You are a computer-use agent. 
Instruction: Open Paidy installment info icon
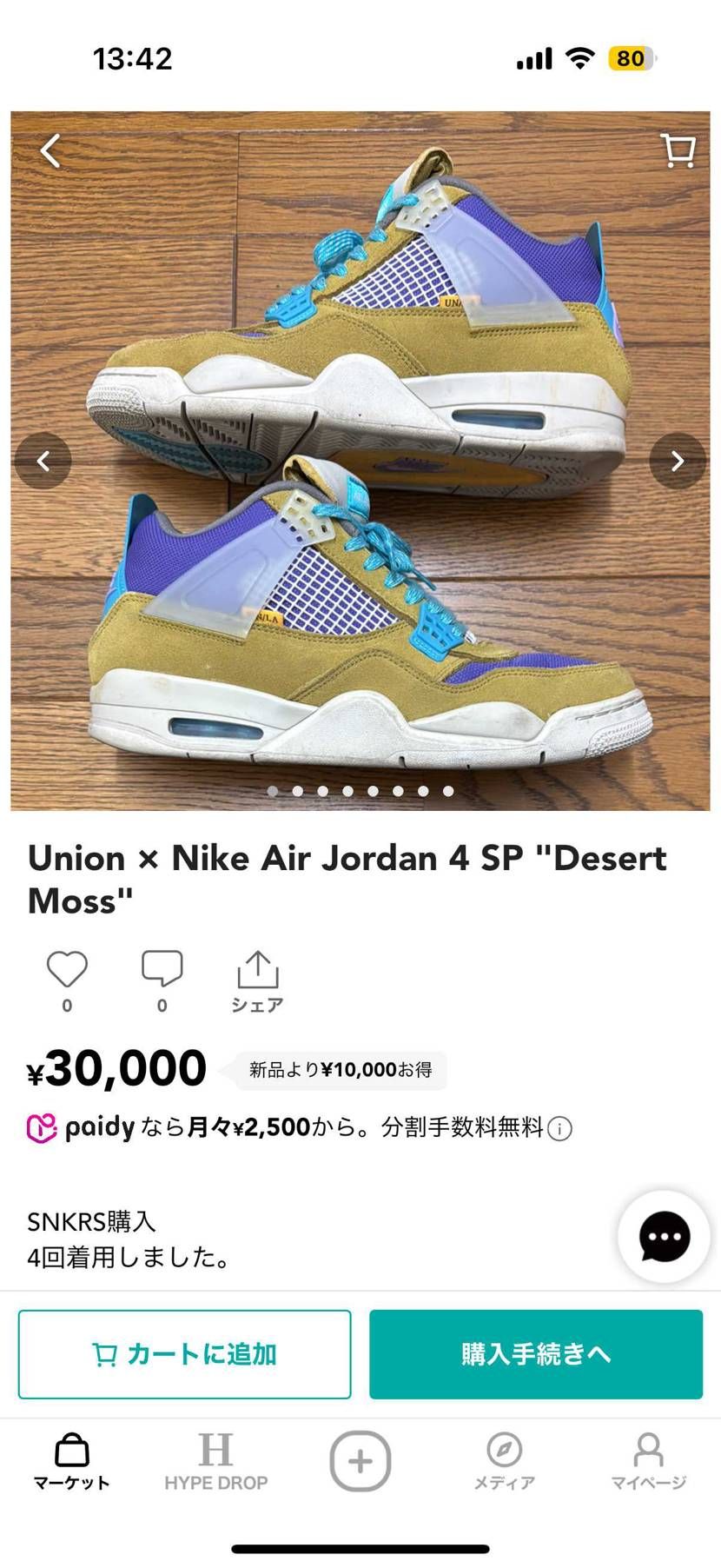tap(560, 1129)
